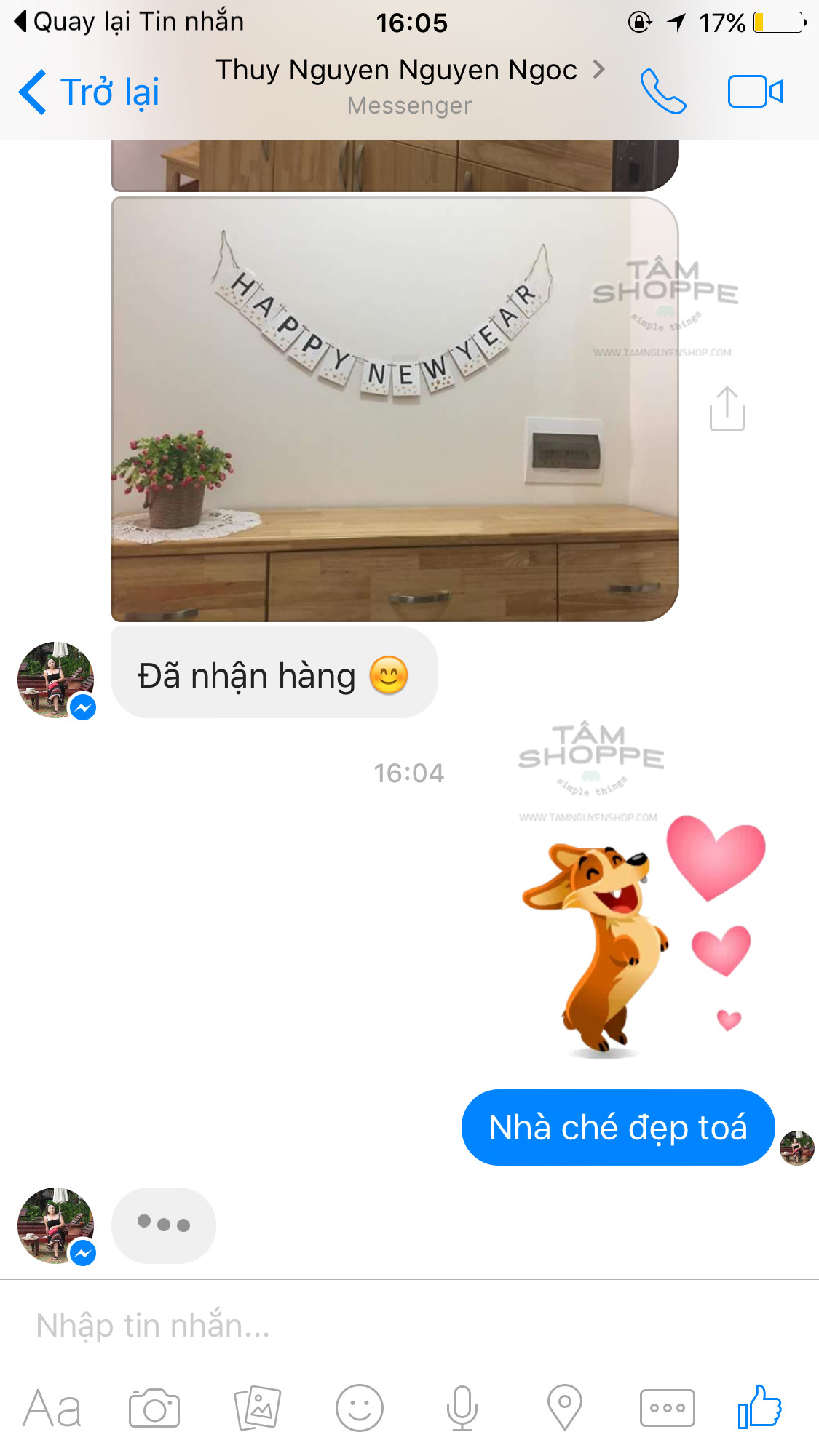Screen dimensions: 819x1456
Task: Share the Happy New Year photo
Action: pyautogui.click(x=727, y=409)
